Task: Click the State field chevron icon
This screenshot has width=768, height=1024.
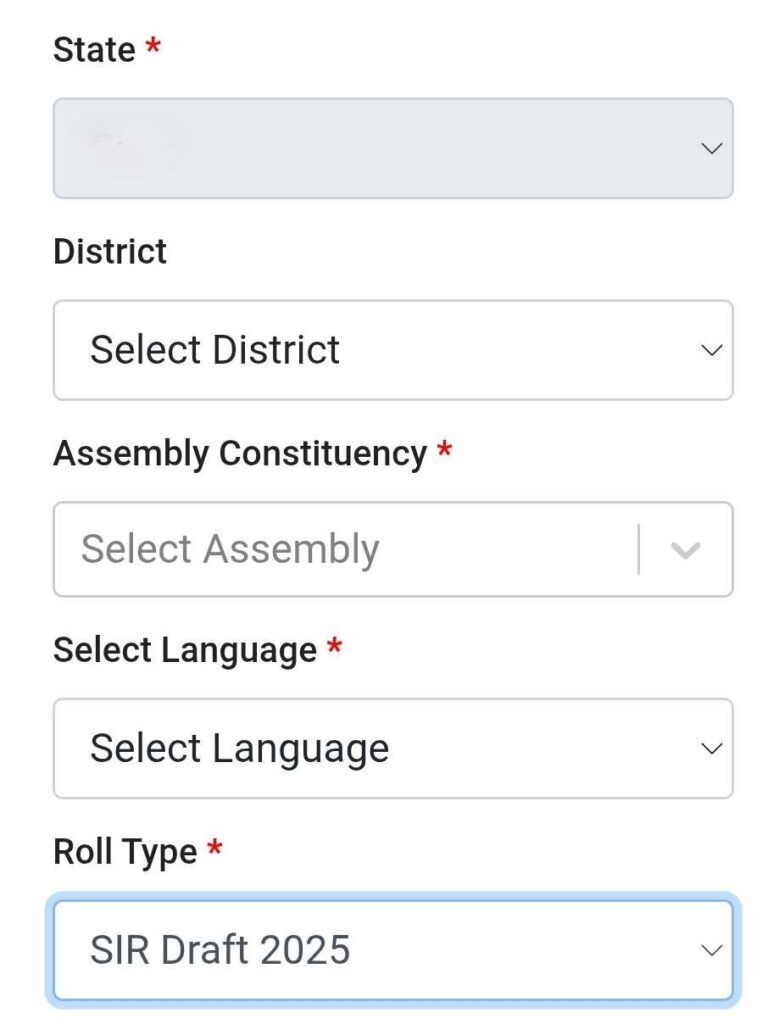Action: coord(710,148)
